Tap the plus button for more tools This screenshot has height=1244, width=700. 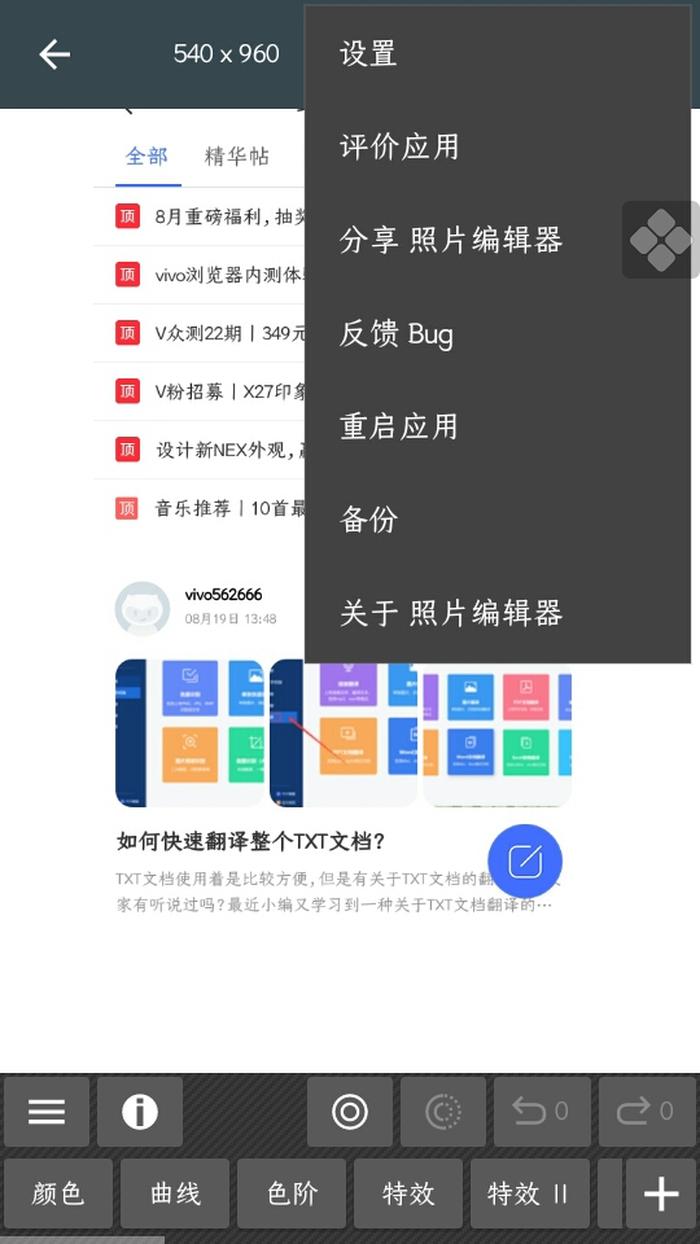tap(661, 1193)
